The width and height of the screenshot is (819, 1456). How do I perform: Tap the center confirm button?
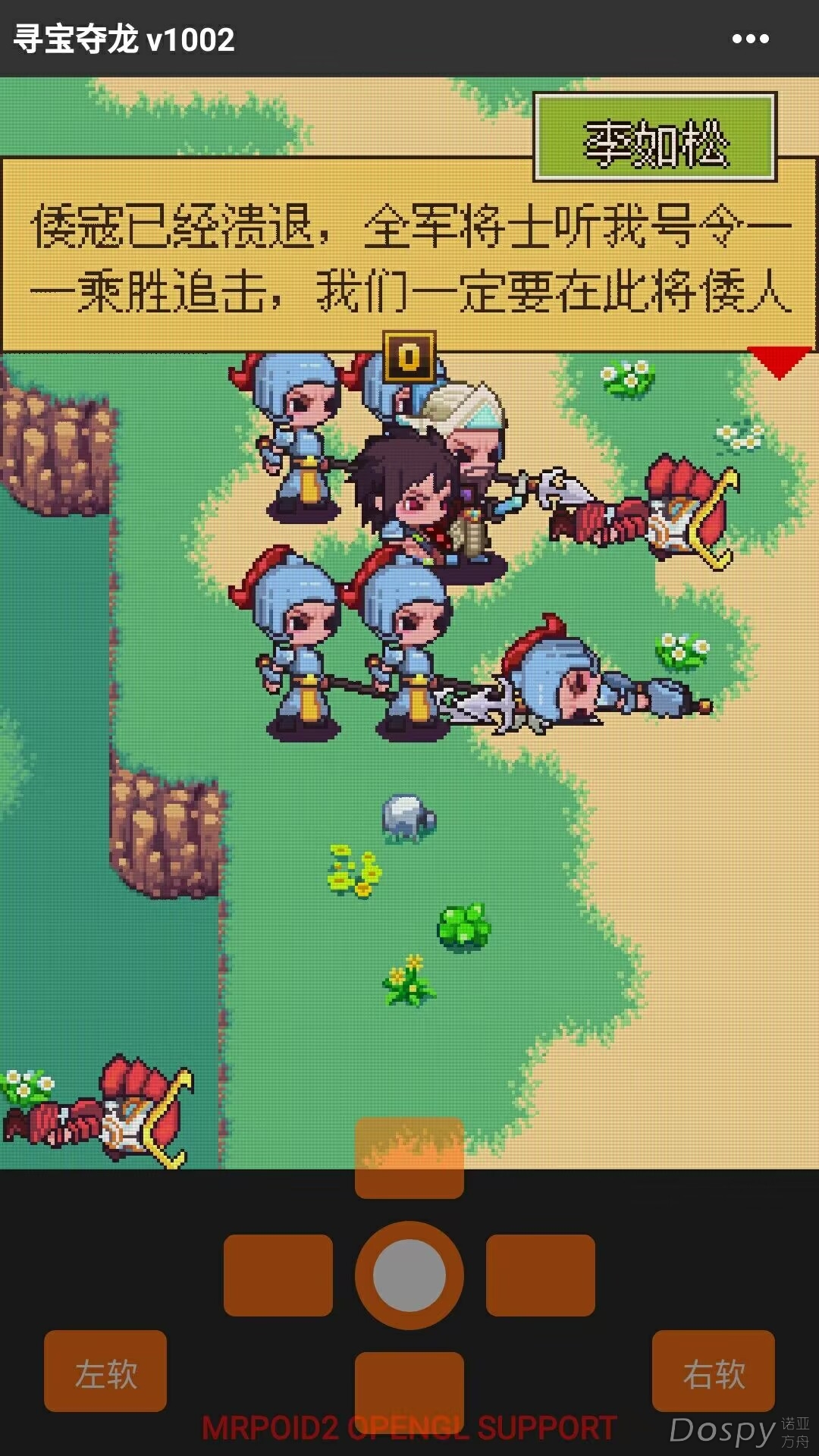(x=409, y=1275)
